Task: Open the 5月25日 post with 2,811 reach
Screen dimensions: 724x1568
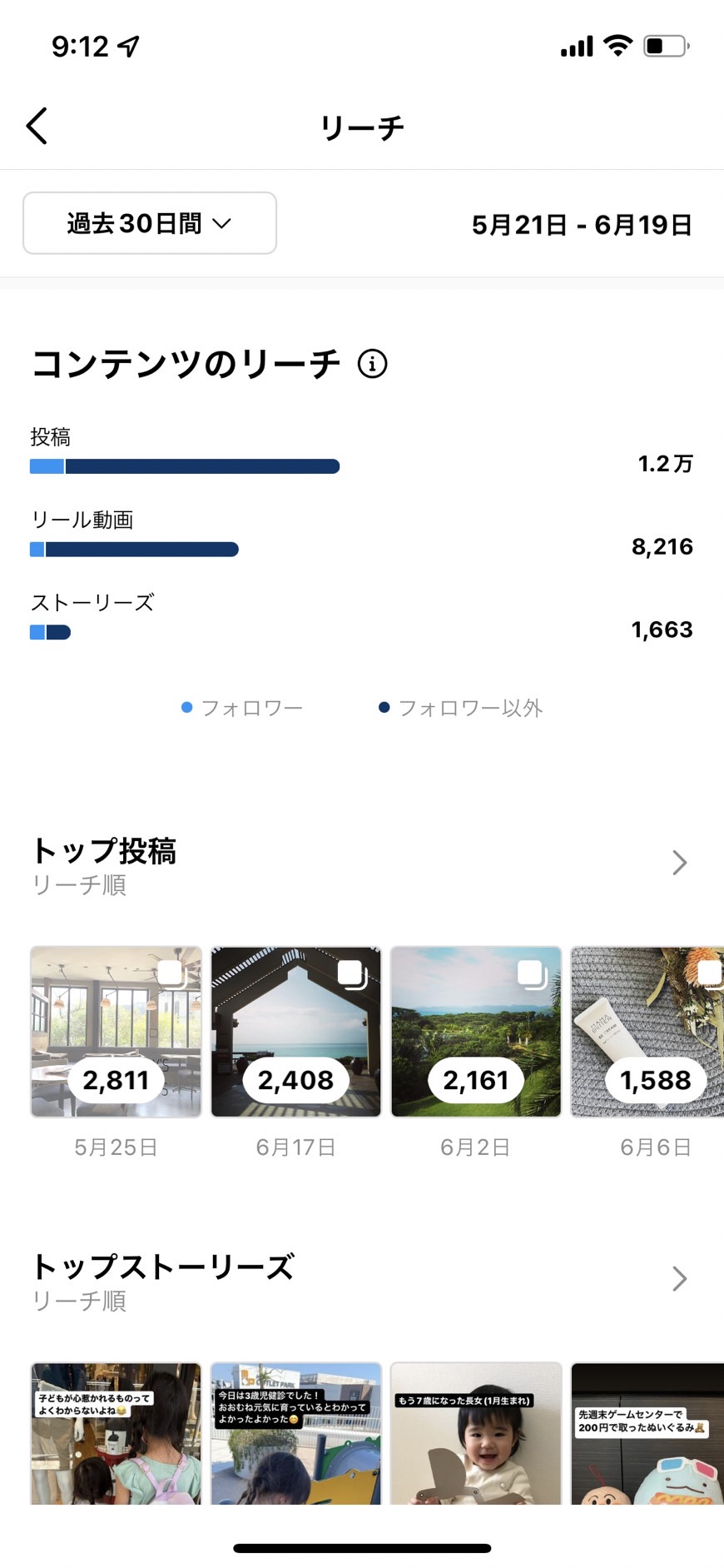Action: tap(116, 1032)
